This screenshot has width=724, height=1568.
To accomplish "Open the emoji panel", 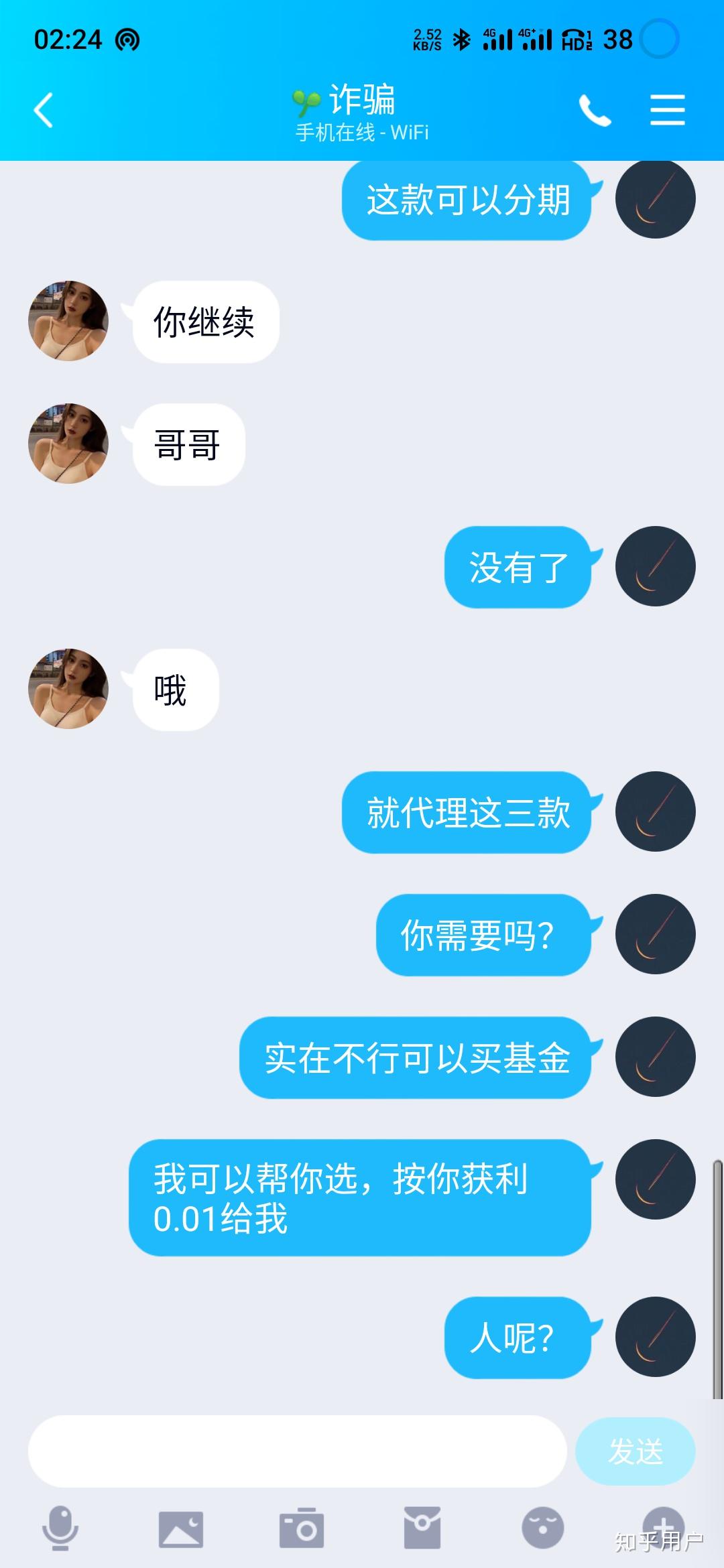I will pyautogui.click(x=543, y=1528).
